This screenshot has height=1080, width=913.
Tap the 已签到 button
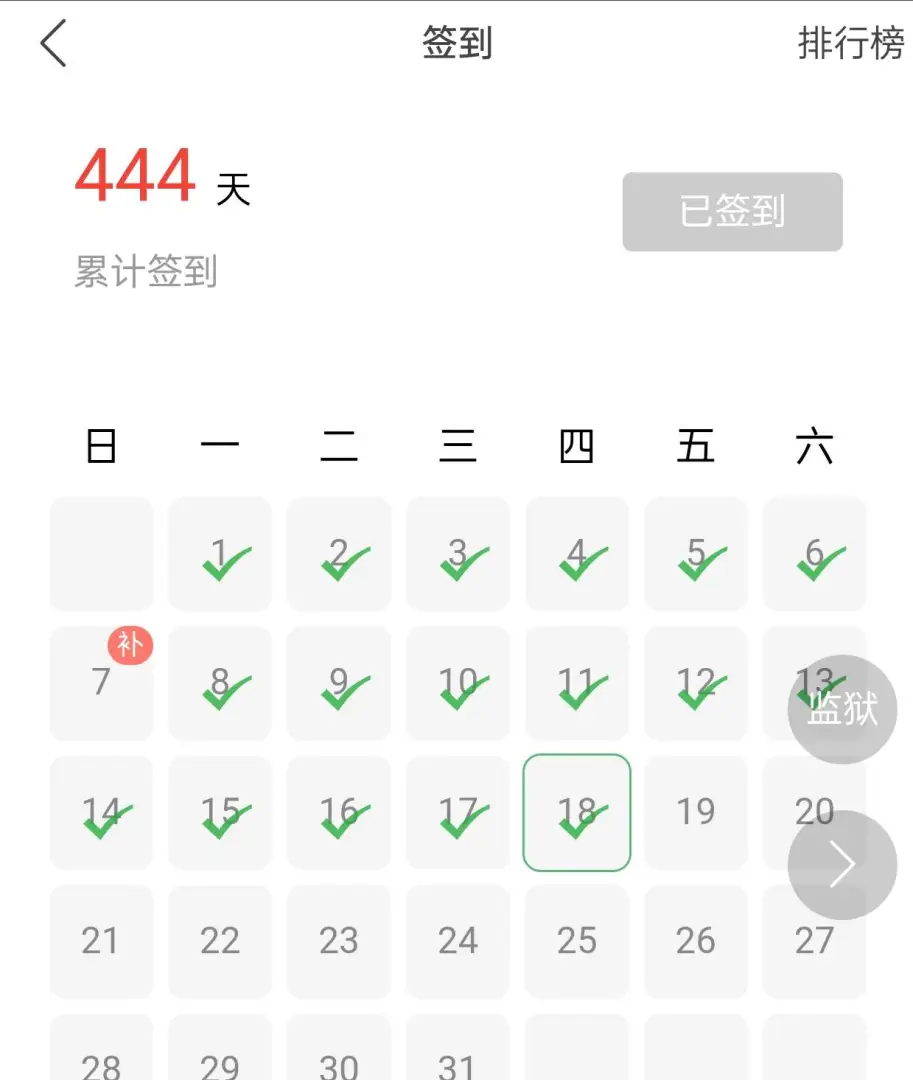pos(732,212)
